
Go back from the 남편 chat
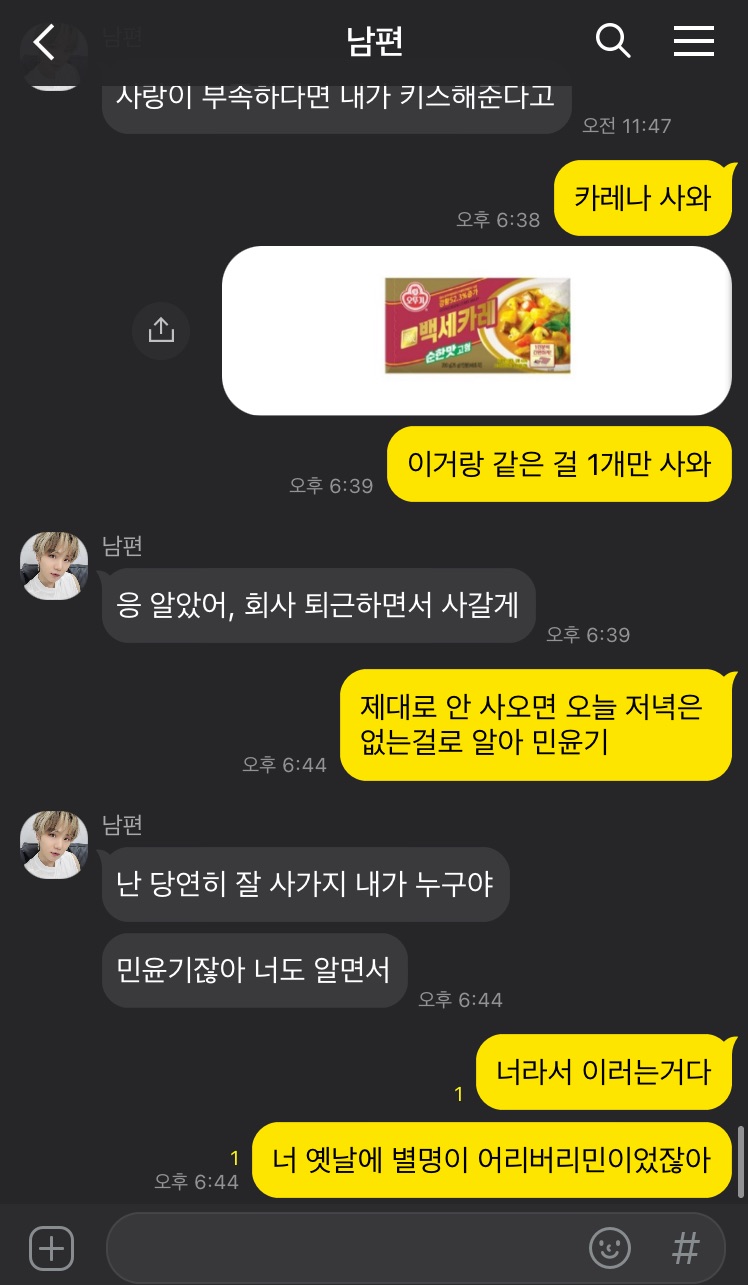click(x=43, y=42)
